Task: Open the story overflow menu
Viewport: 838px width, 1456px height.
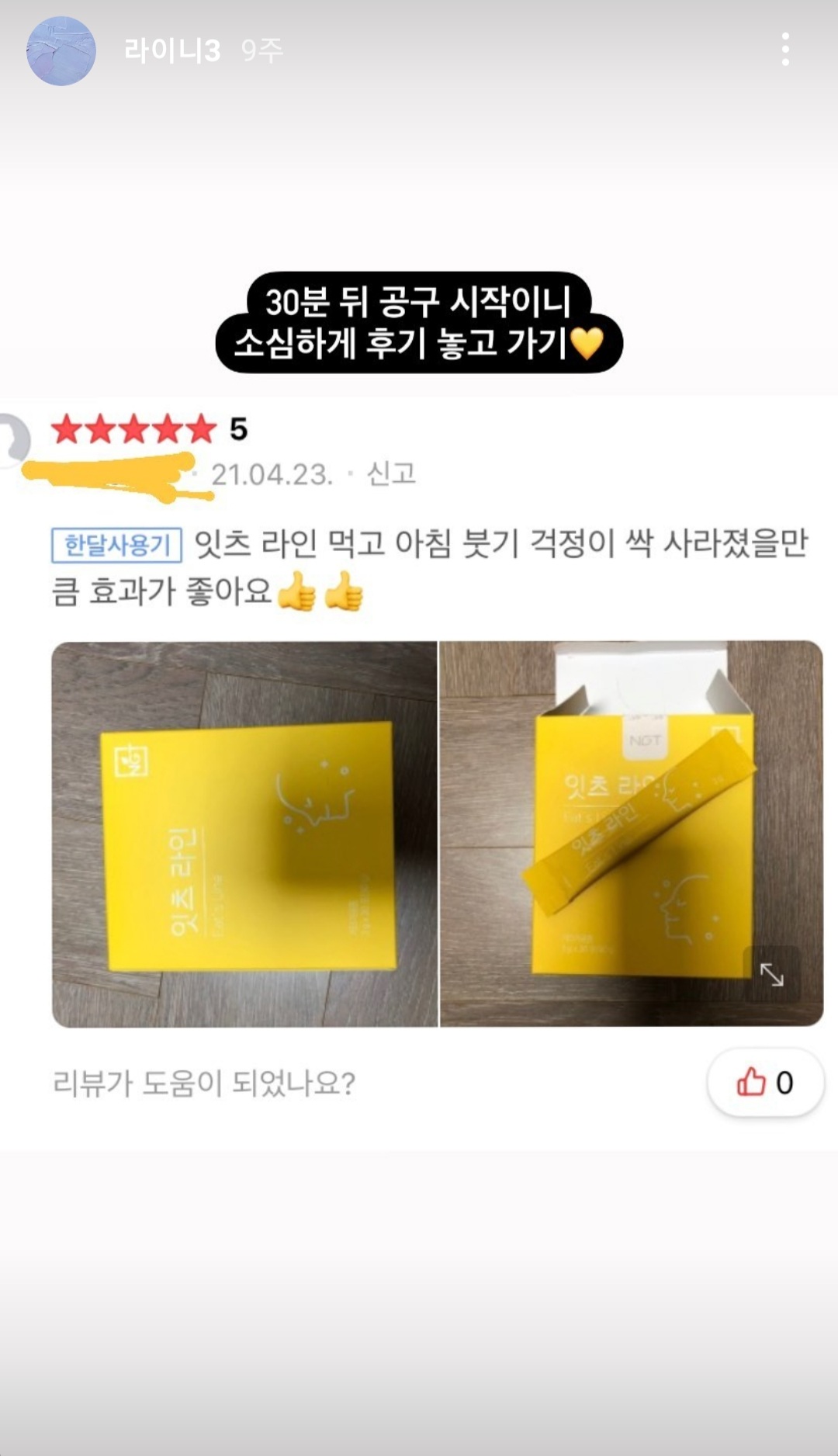Action: point(785,50)
